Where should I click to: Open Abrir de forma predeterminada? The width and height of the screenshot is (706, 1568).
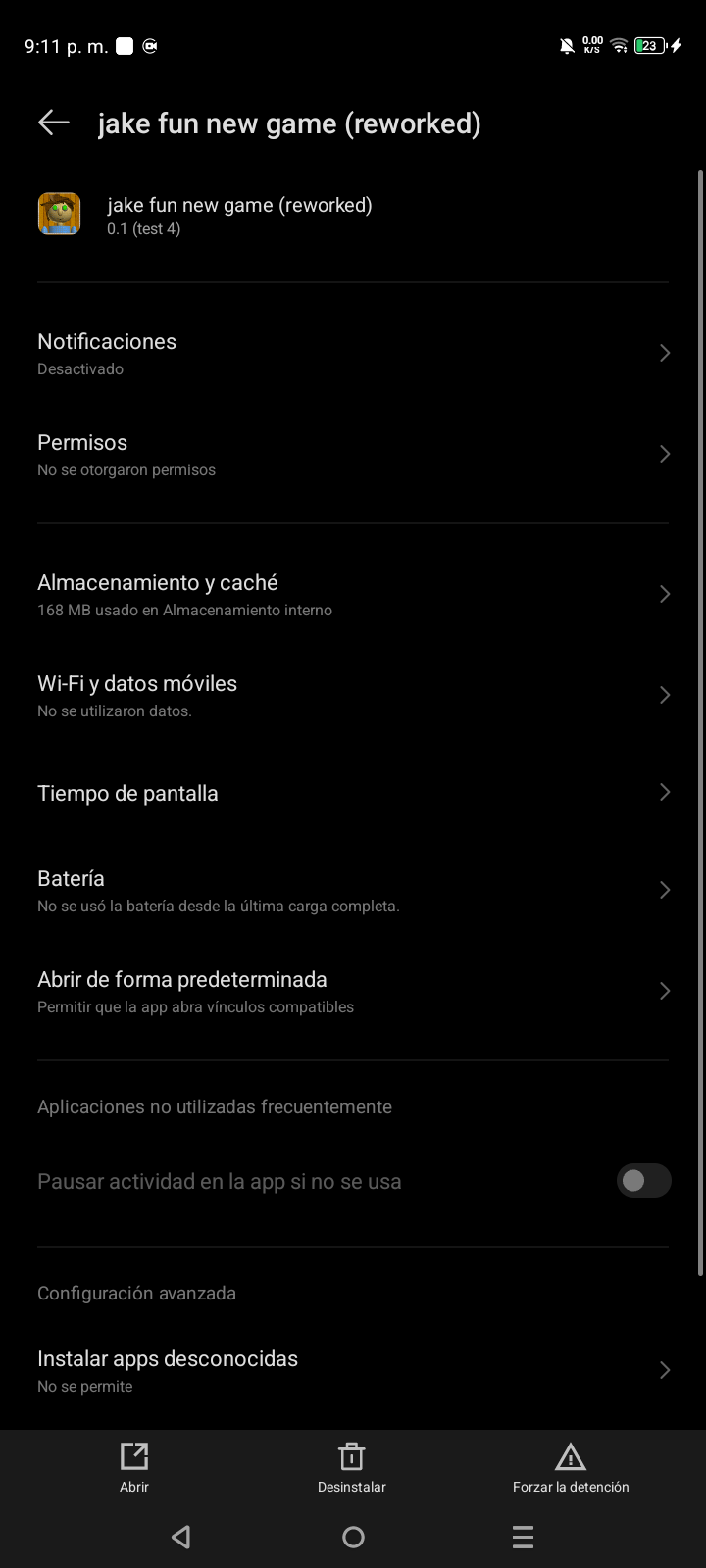(x=353, y=992)
